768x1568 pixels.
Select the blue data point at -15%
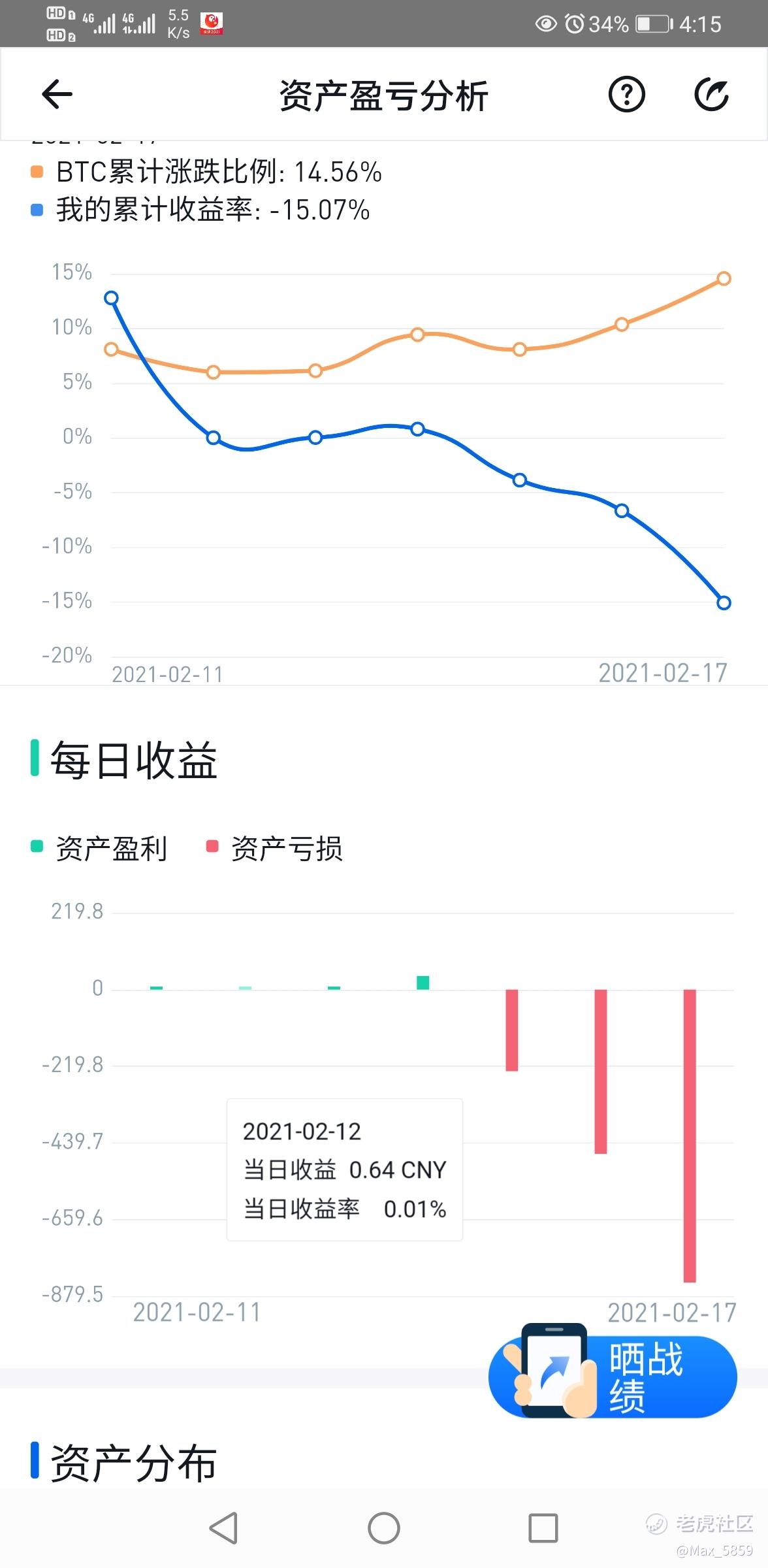[x=724, y=603]
